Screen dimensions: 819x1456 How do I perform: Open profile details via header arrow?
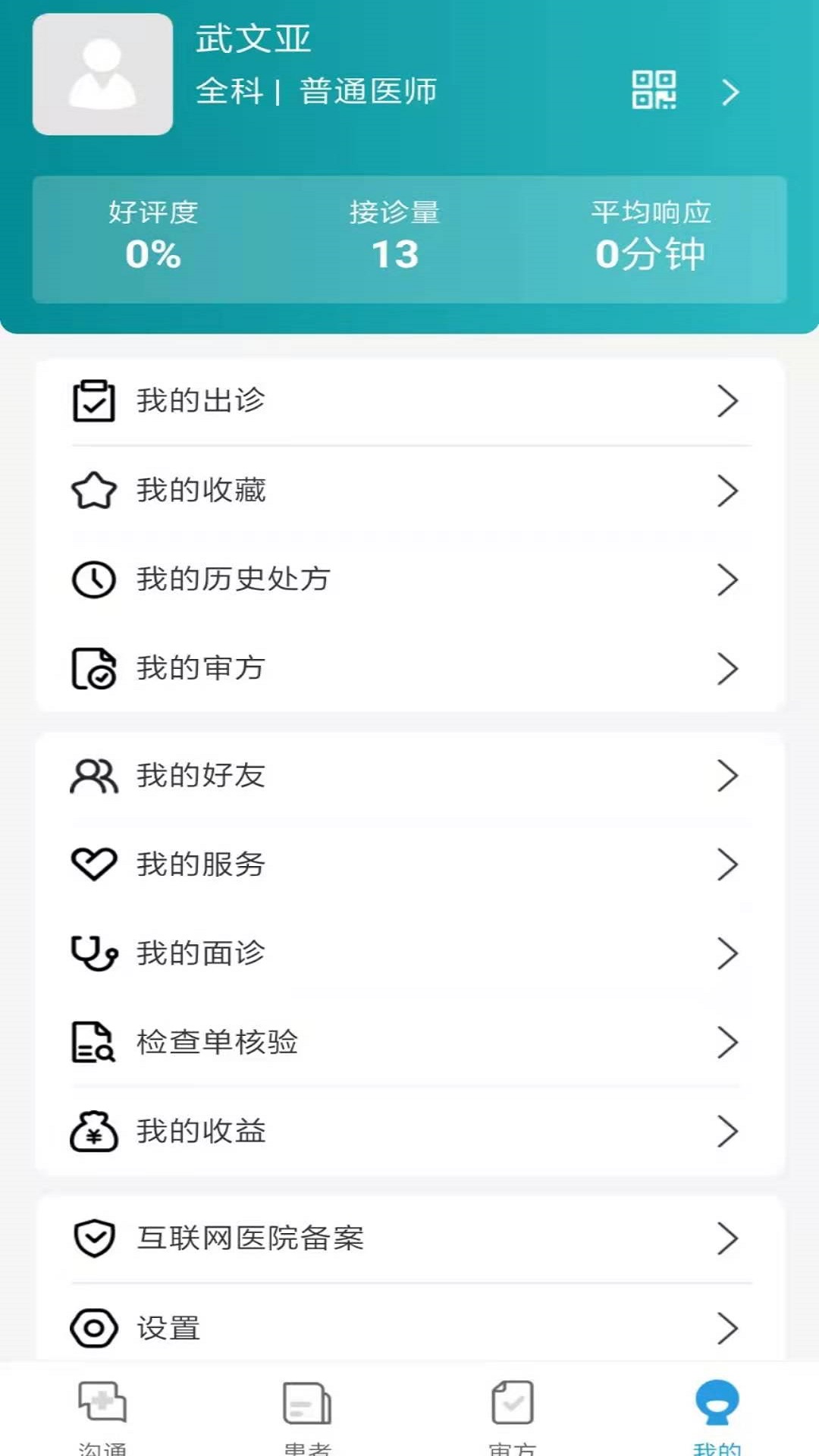click(730, 92)
